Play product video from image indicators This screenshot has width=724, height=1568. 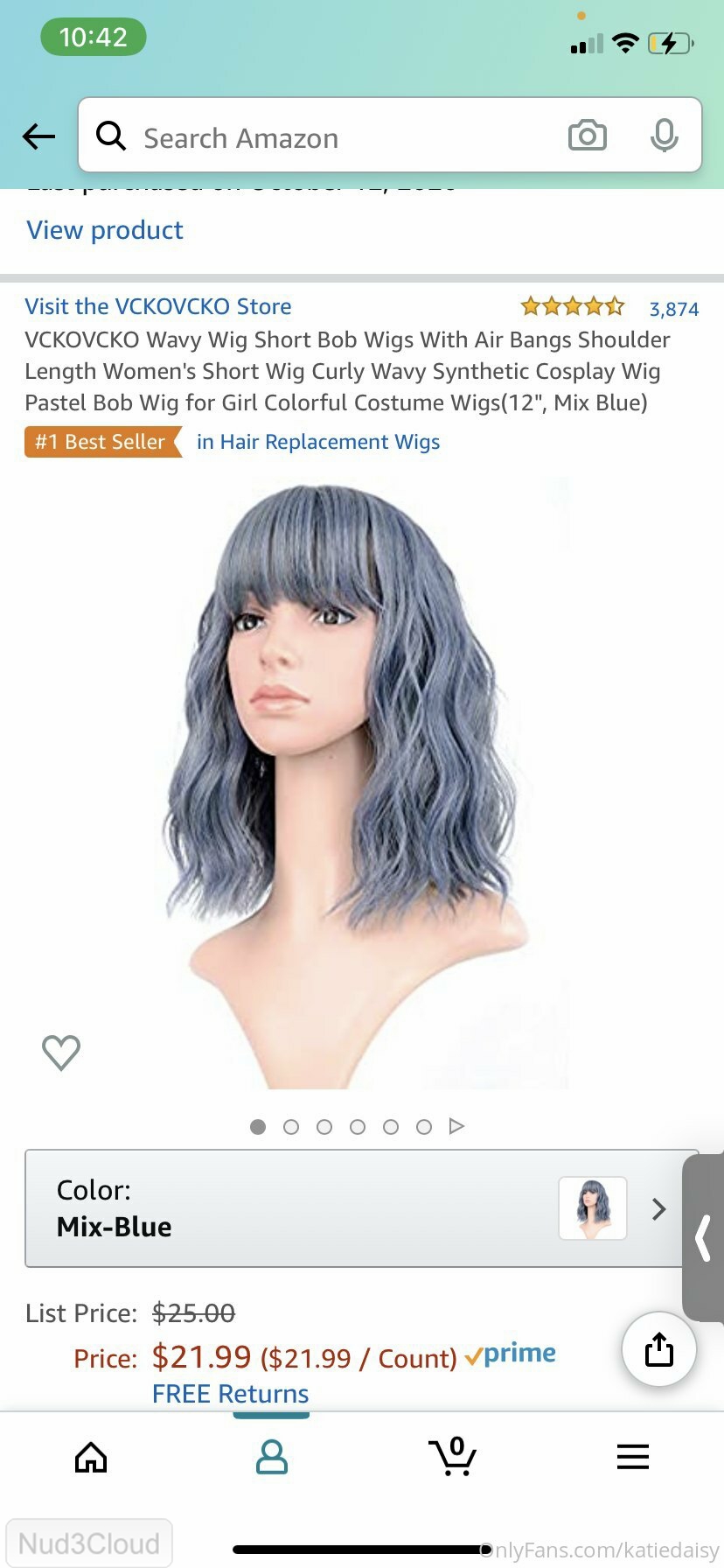456,1126
